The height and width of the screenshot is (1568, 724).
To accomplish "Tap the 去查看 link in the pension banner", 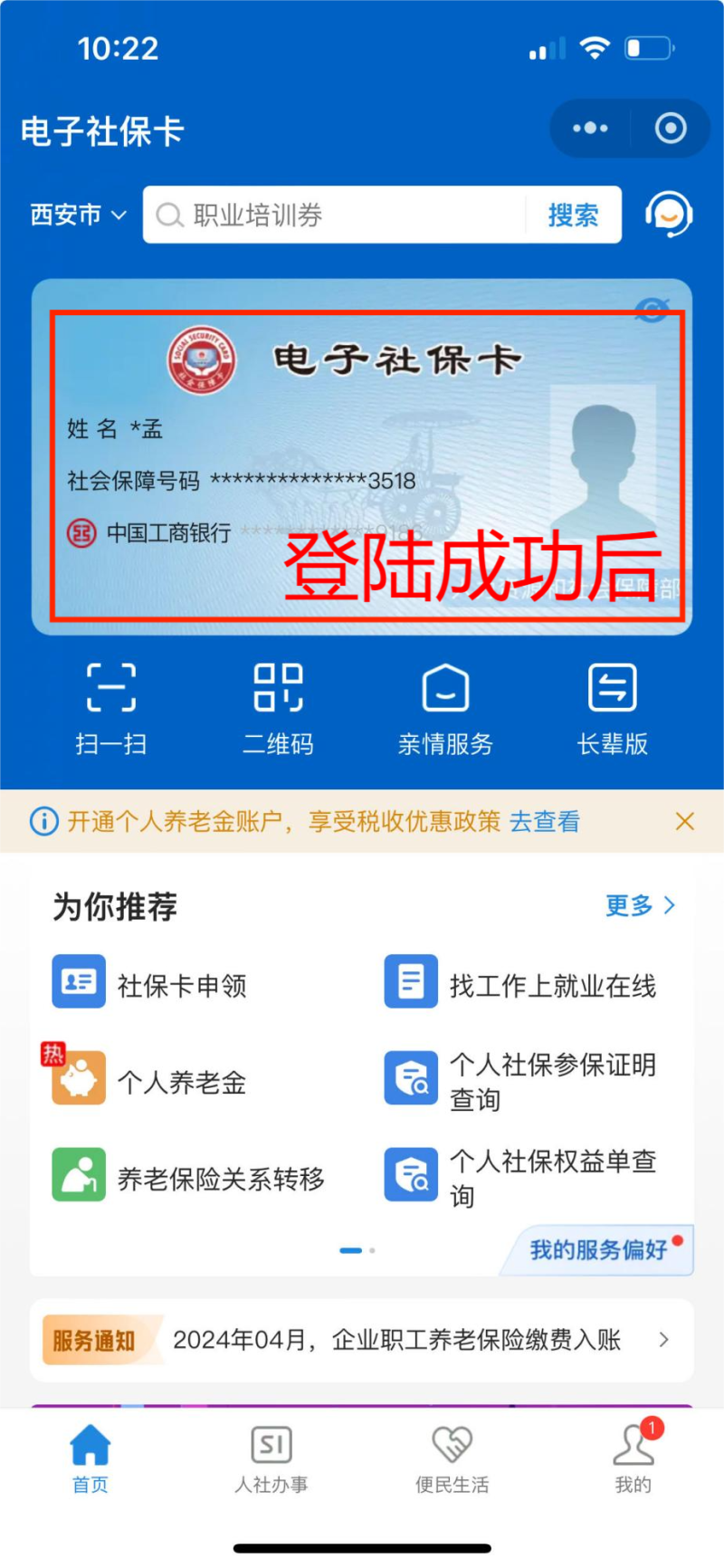I will coord(544,822).
